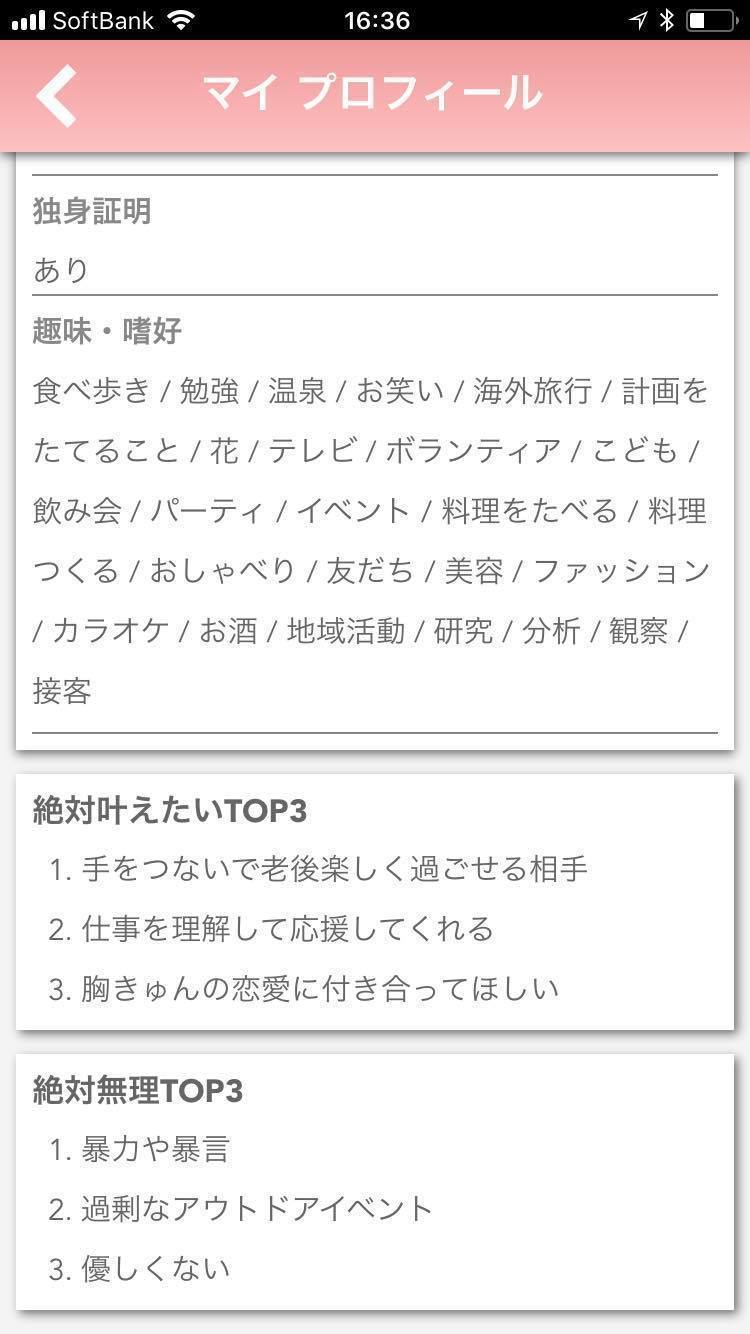Viewport: 750px width, 1334px height.
Task: Go back from マイ プロフィール
Action: tap(57, 96)
